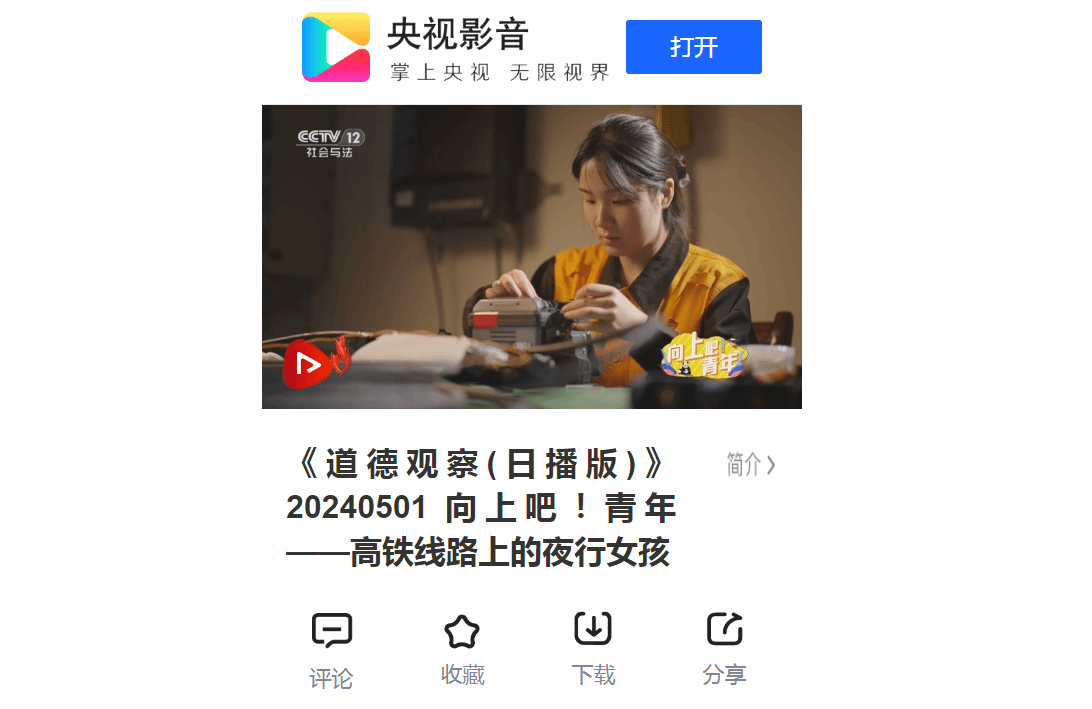Open the 评论 comments

coord(331,650)
